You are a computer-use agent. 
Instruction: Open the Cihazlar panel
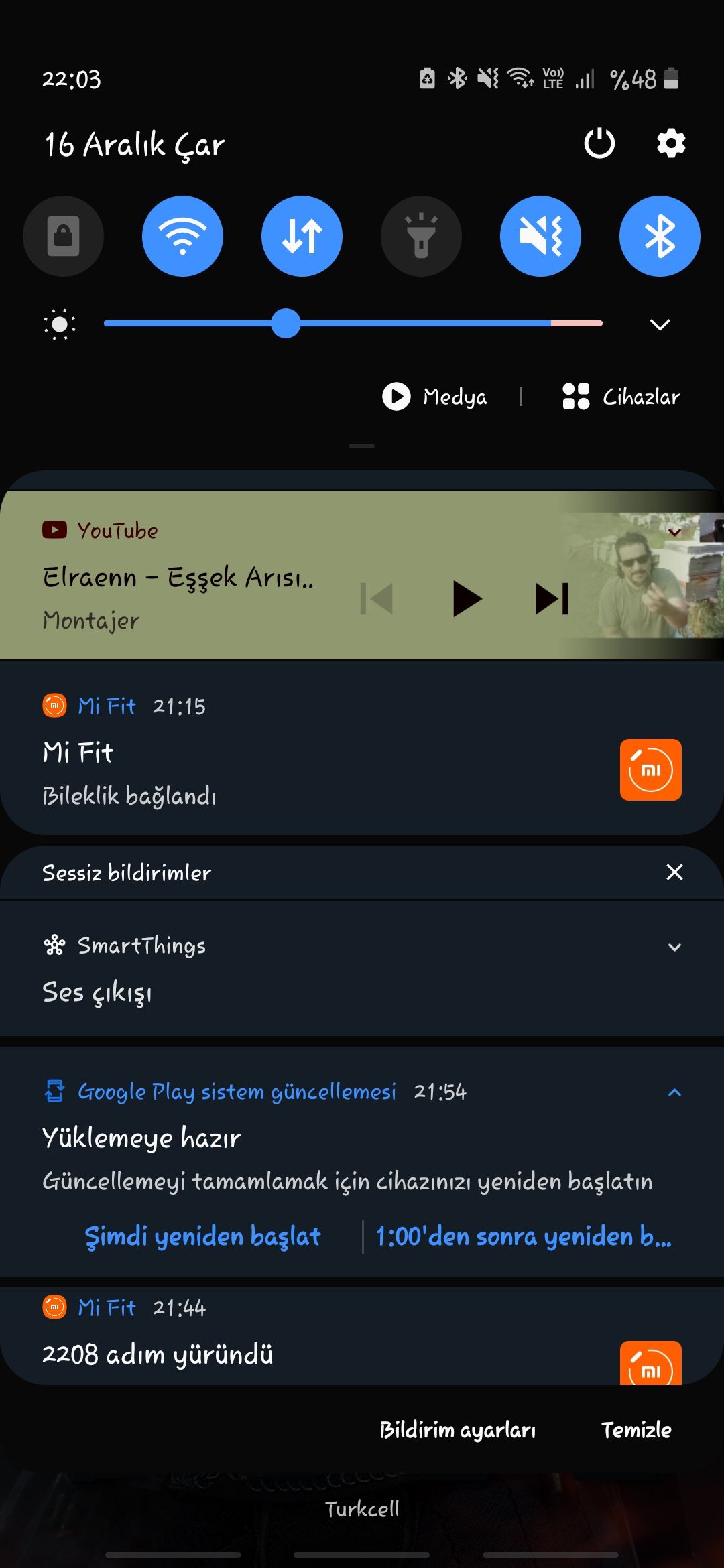pyautogui.click(x=622, y=397)
